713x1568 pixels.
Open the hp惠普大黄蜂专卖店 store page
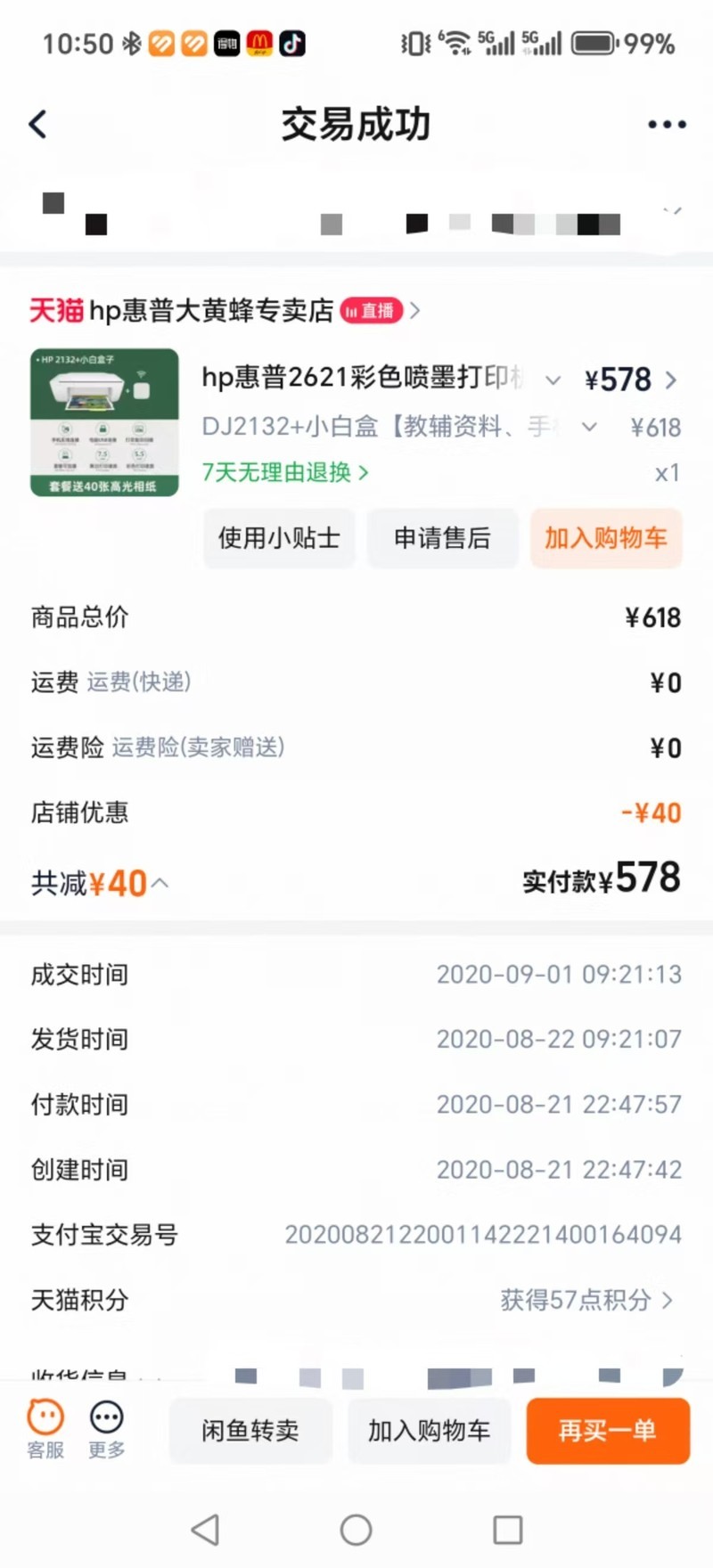point(223,311)
